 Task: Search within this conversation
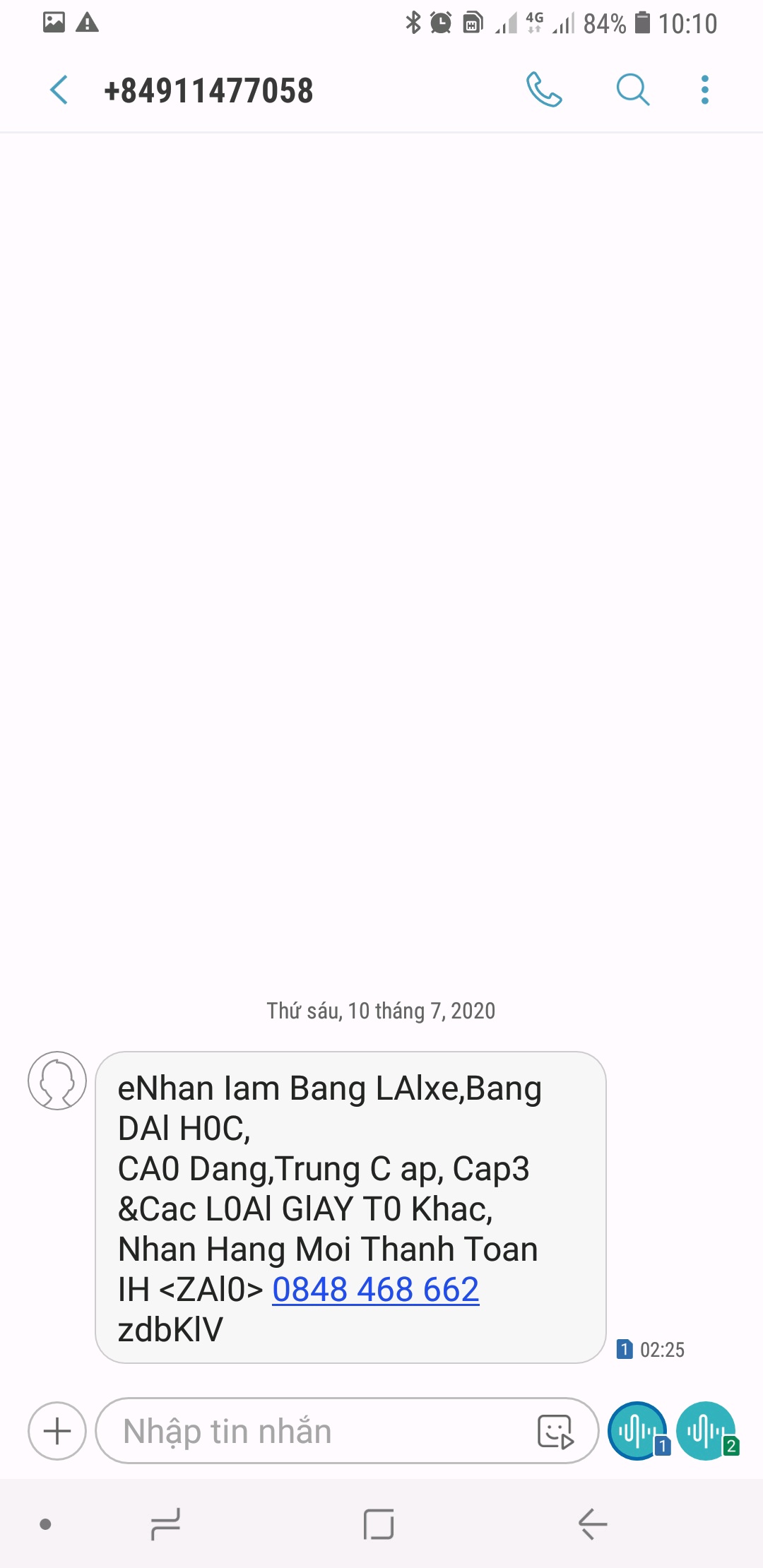(x=632, y=90)
